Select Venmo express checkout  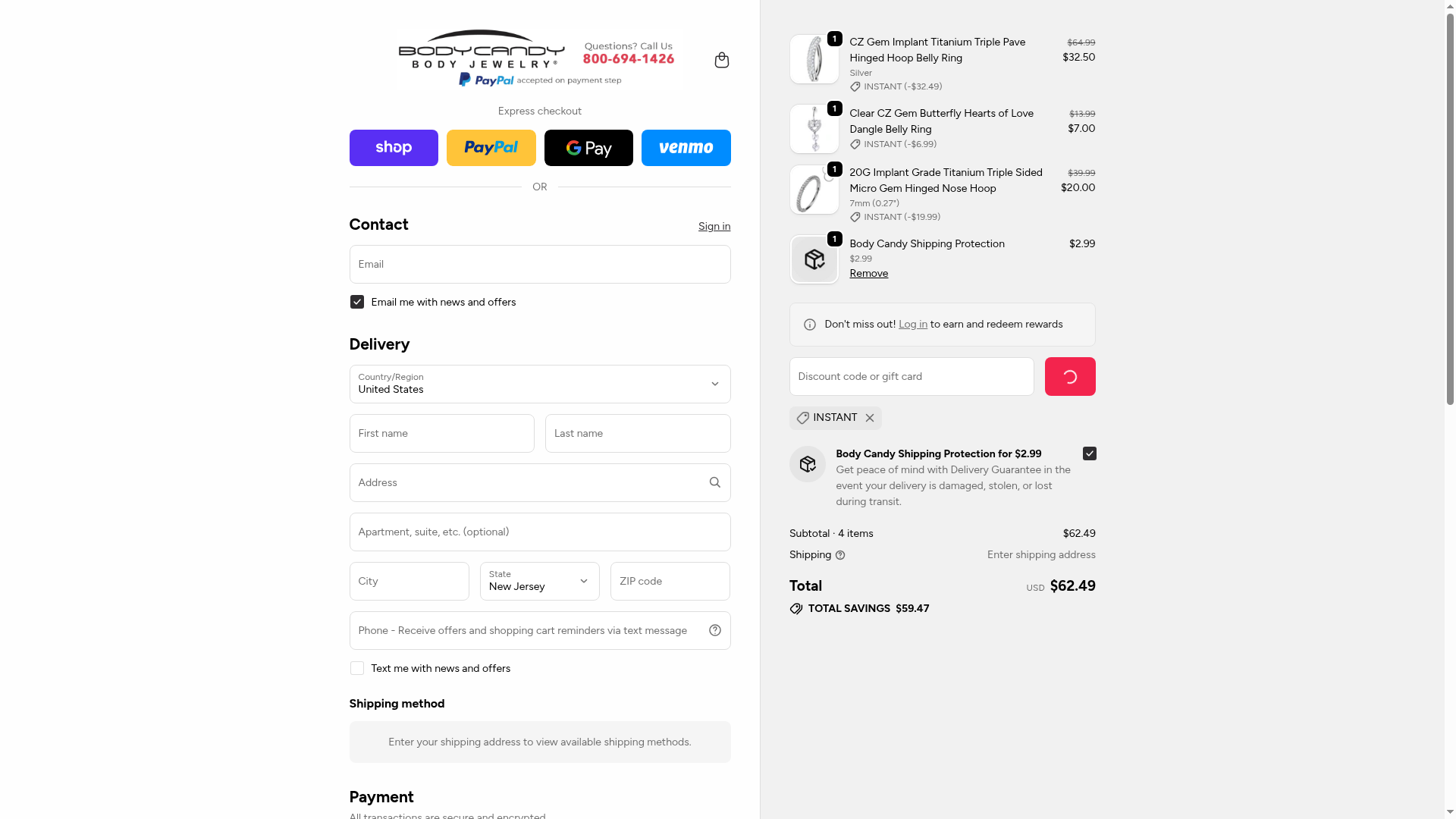pyautogui.click(x=686, y=148)
